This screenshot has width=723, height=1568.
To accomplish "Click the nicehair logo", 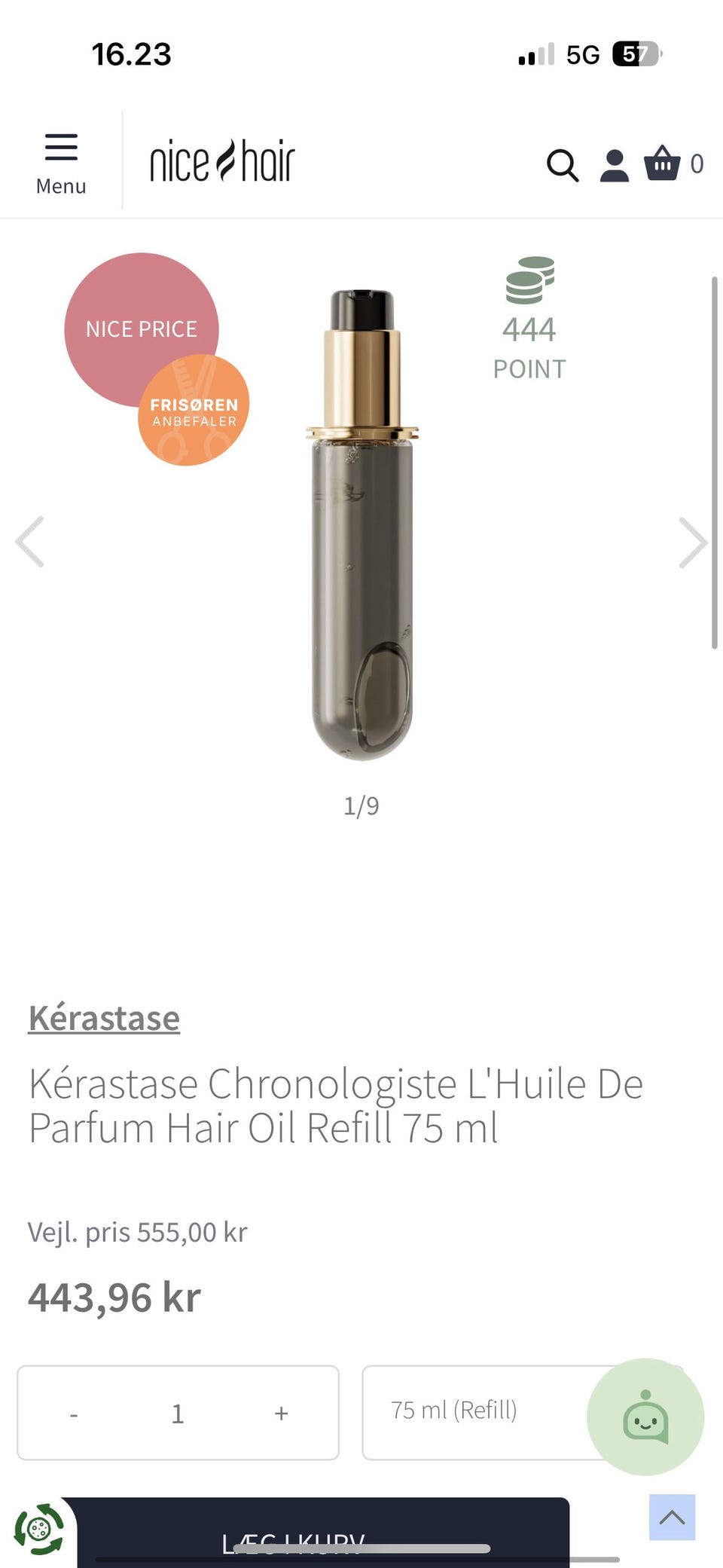I will click(219, 160).
